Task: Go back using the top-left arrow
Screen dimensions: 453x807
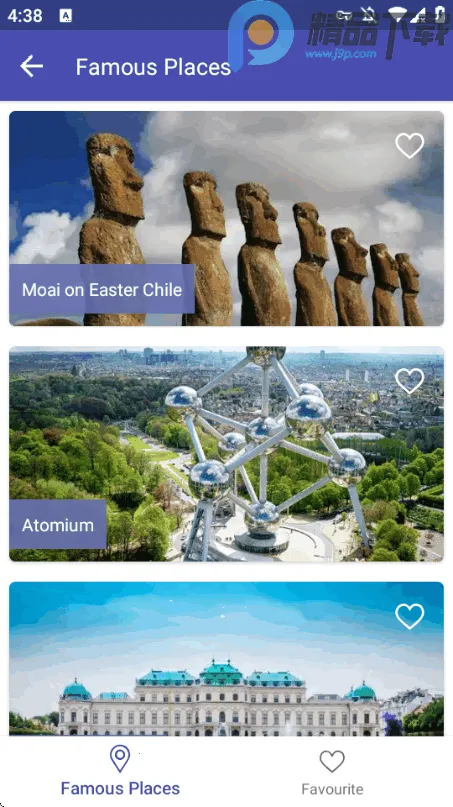Action: click(31, 67)
